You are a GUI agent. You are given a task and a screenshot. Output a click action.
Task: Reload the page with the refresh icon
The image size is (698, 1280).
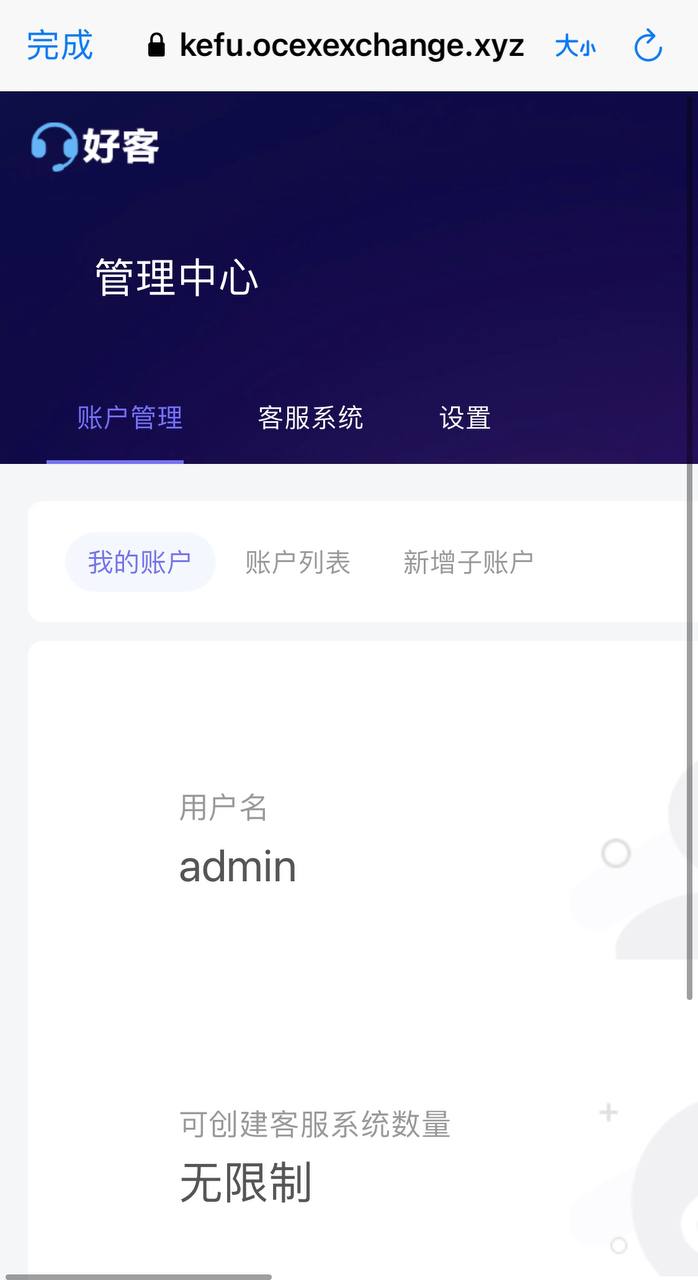click(x=648, y=45)
